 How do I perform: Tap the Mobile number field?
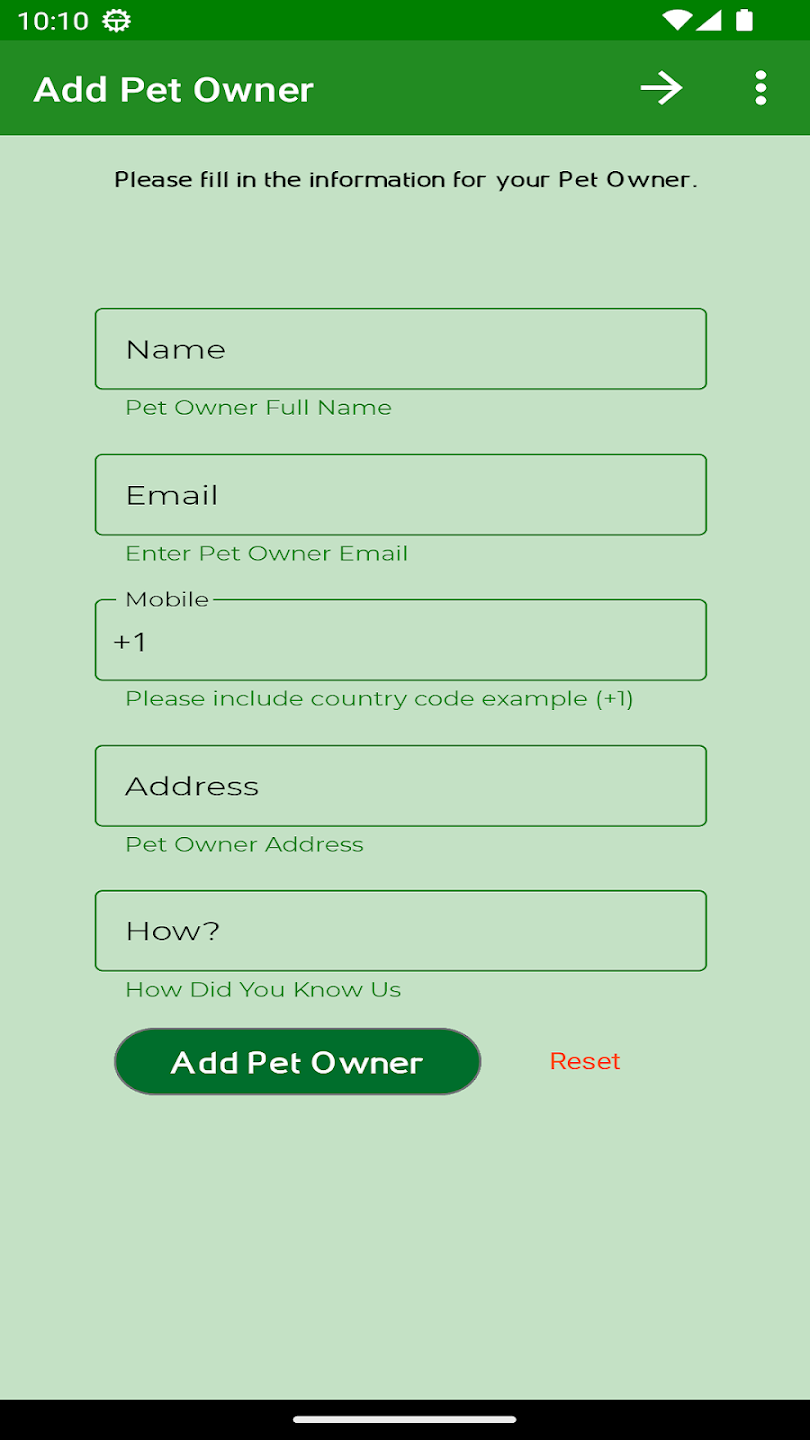401,640
